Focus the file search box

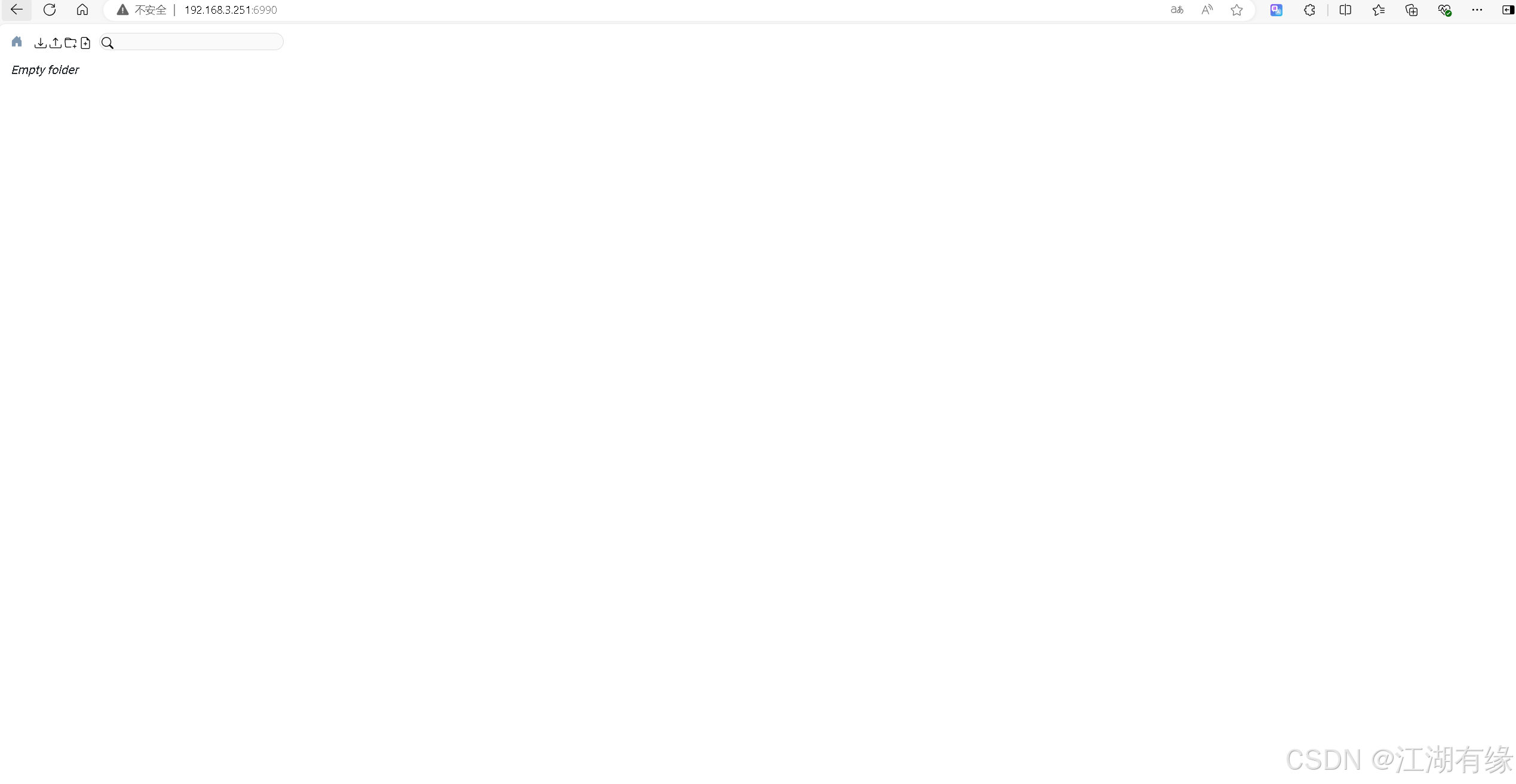point(197,42)
